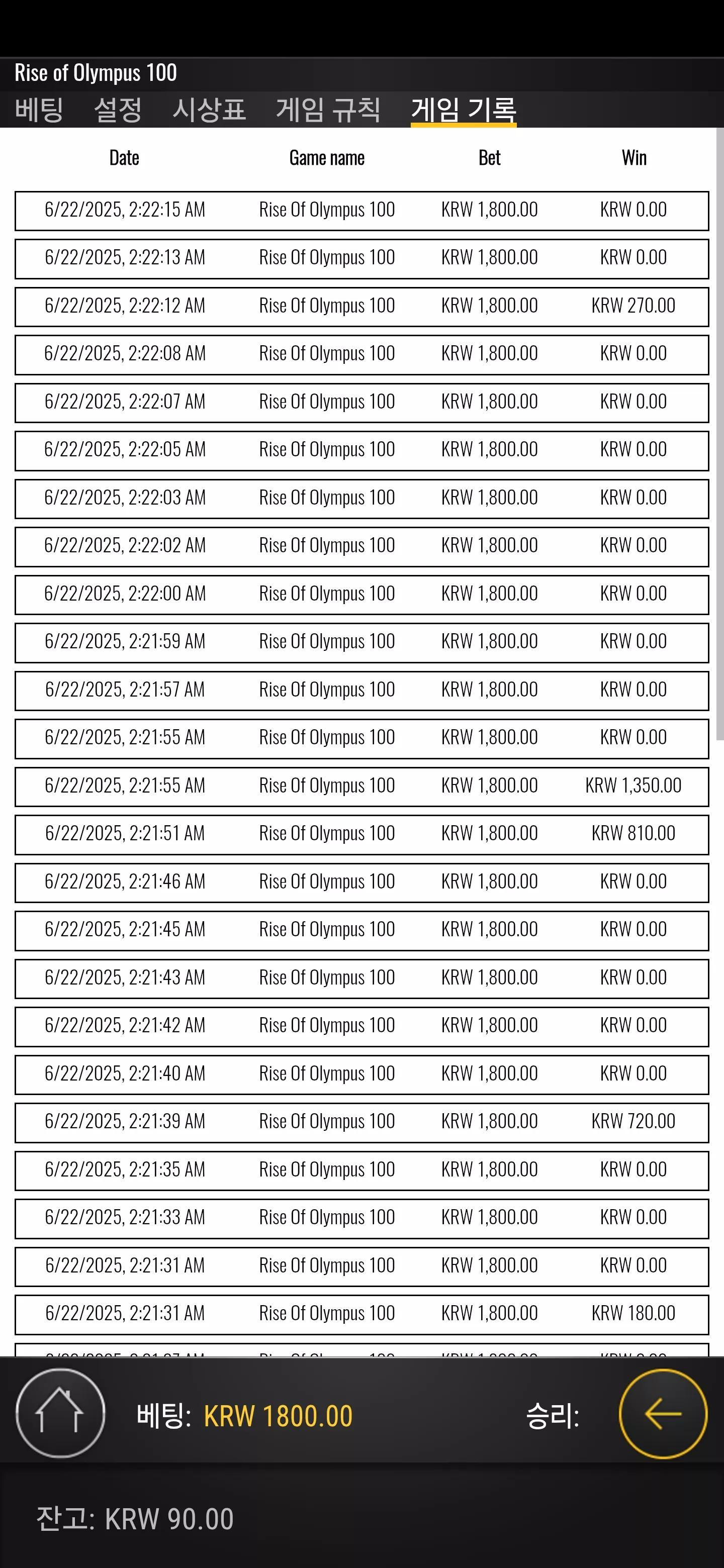Open the 2:22:12 AM record with KRW 270.00 win
This screenshot has height=1568, width=724.
pyautogui.click(x=361, y=307)
